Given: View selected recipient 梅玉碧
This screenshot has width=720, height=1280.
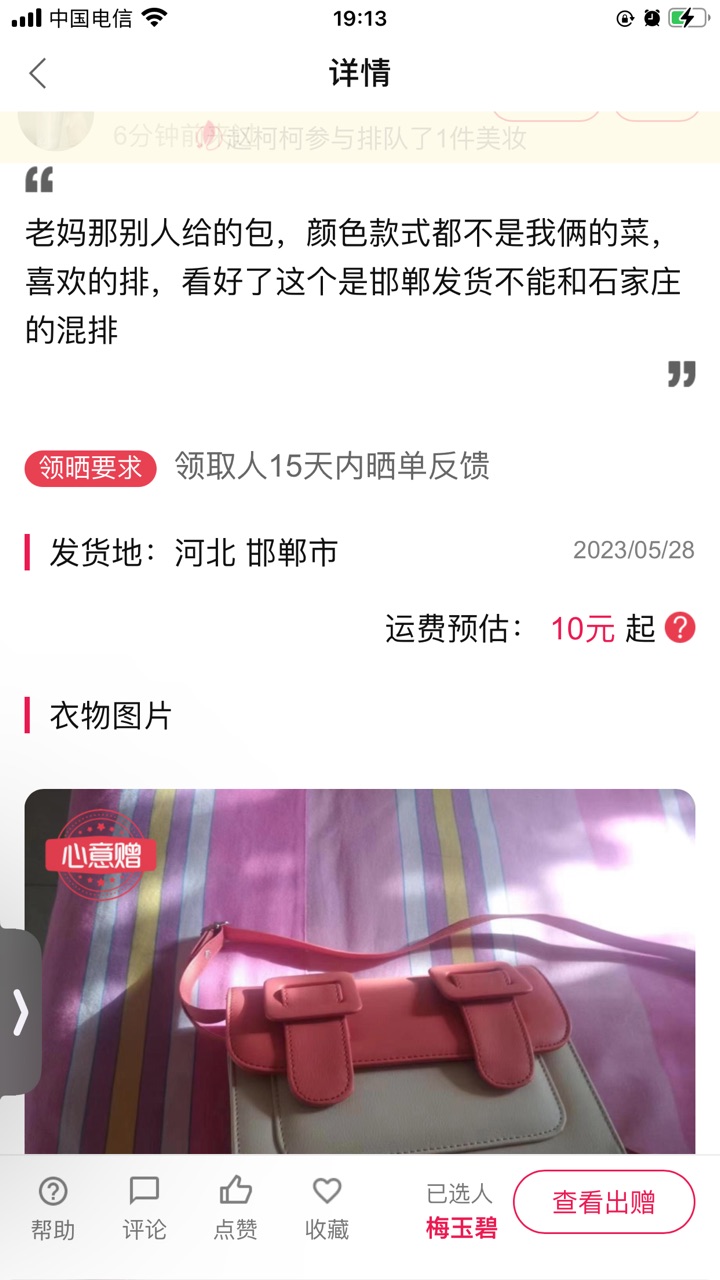Looking at the screenshot, I should [x=461, y=1229].
